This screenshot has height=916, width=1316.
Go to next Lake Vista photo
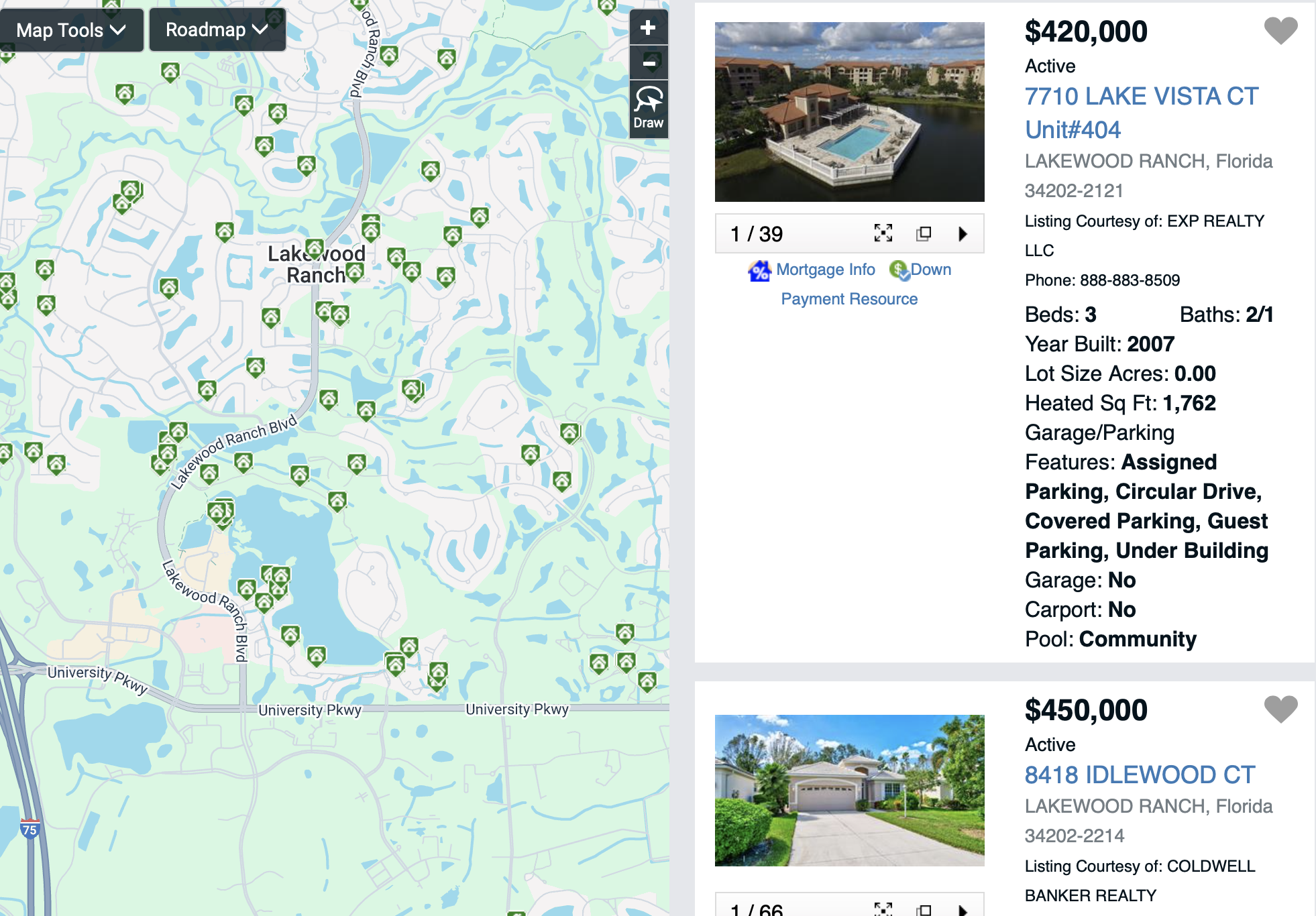[963, 233]
